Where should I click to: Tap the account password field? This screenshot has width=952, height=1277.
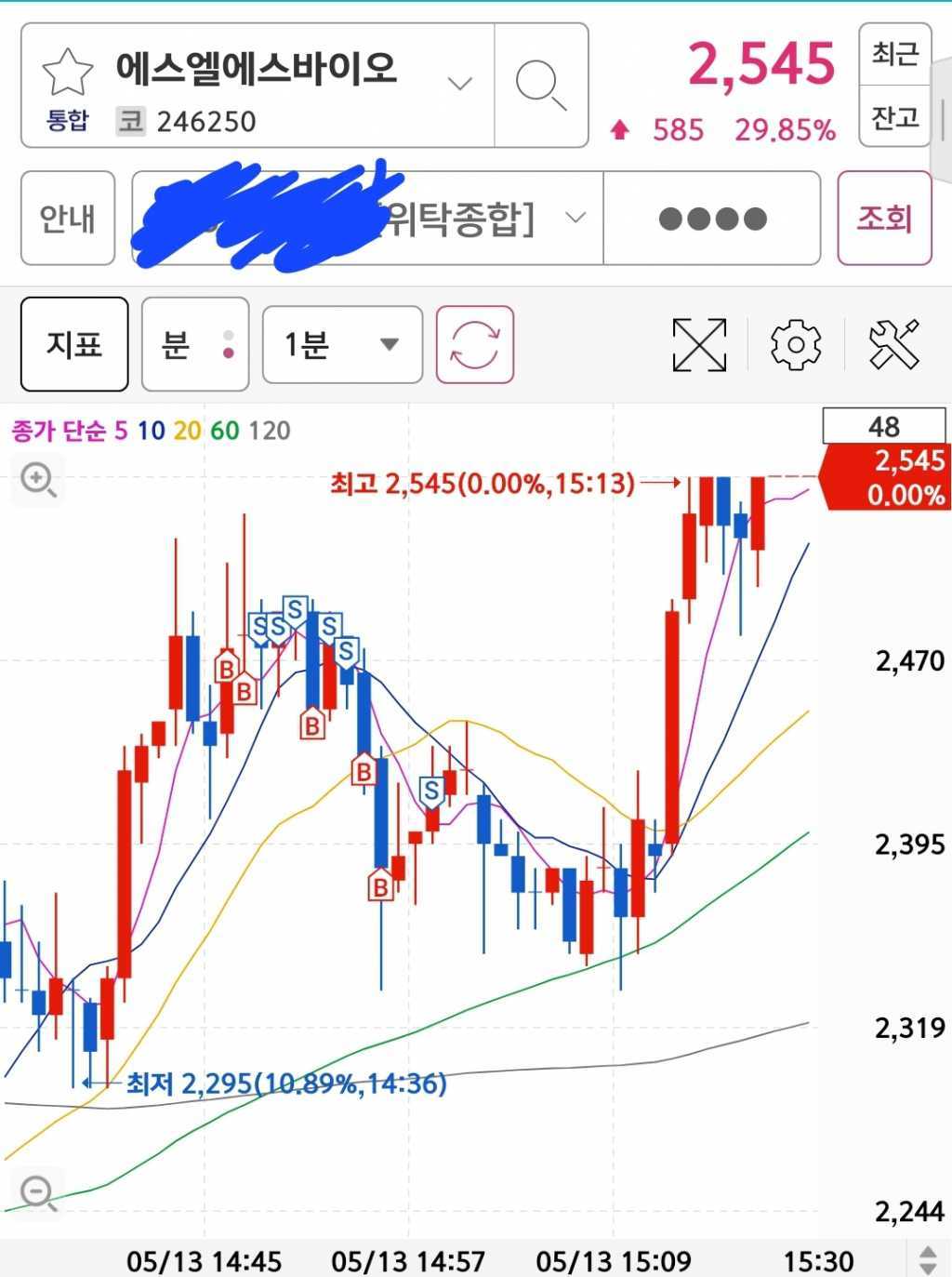[712, 219]
